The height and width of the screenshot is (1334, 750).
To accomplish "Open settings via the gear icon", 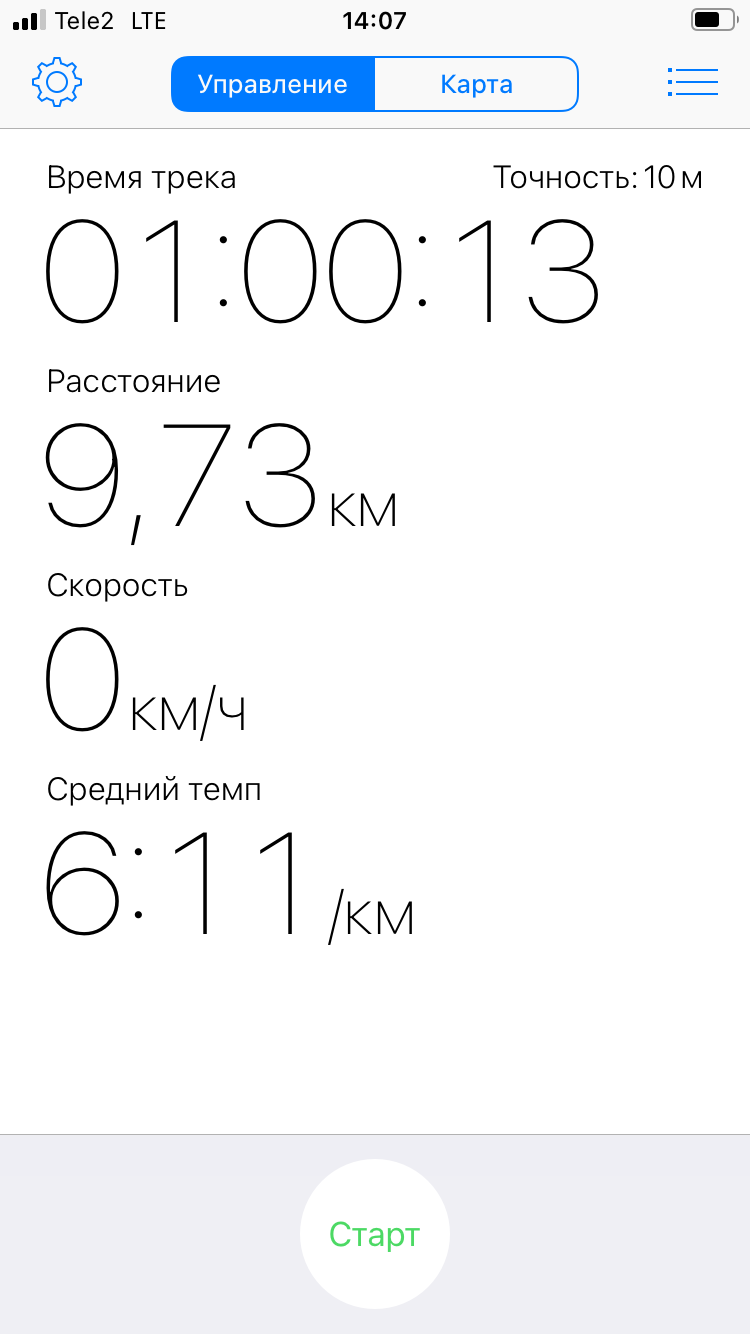I will pos(57,83).
